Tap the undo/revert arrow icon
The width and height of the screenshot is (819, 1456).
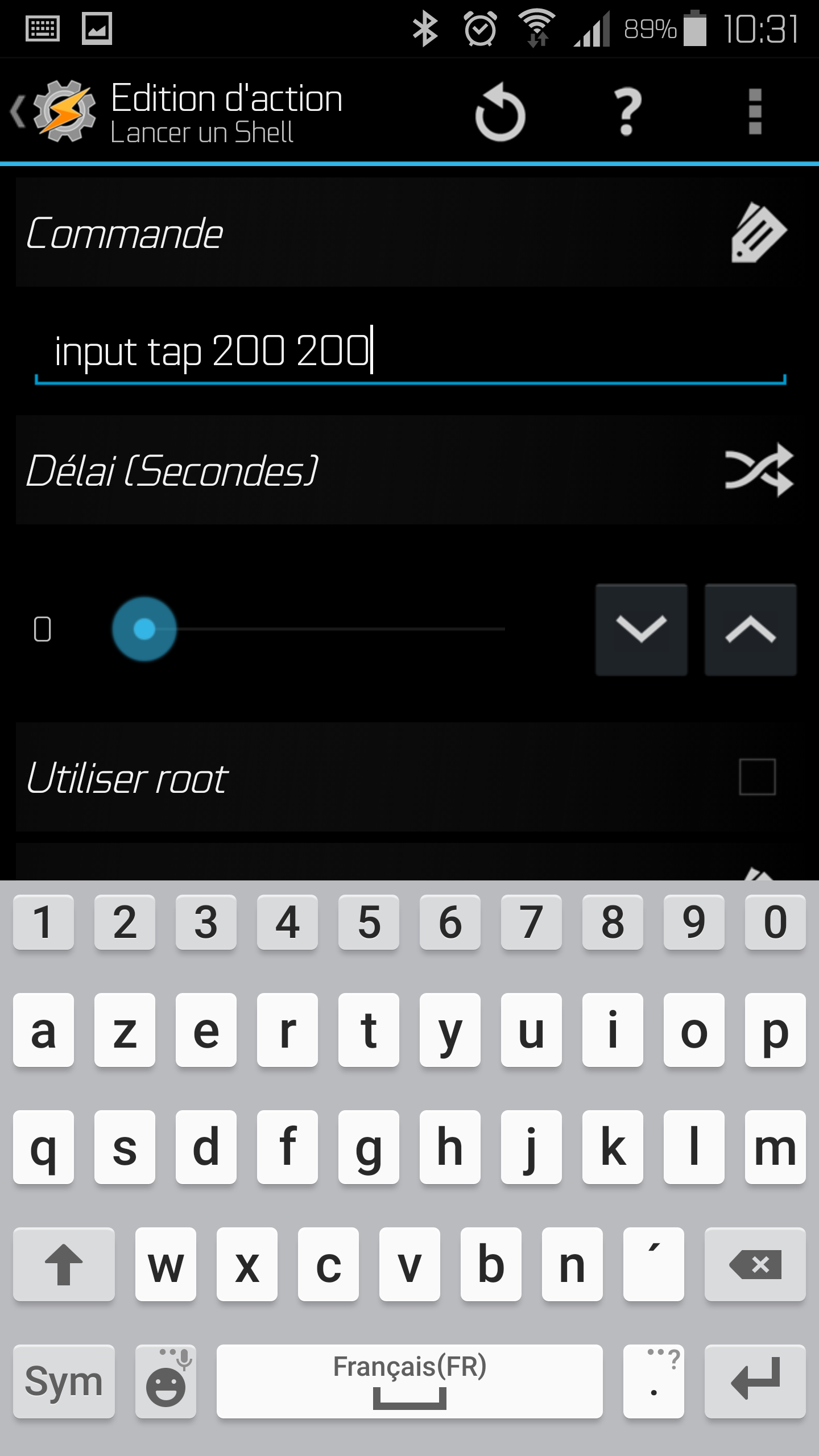pyautogui.click(x=500, y=112)
